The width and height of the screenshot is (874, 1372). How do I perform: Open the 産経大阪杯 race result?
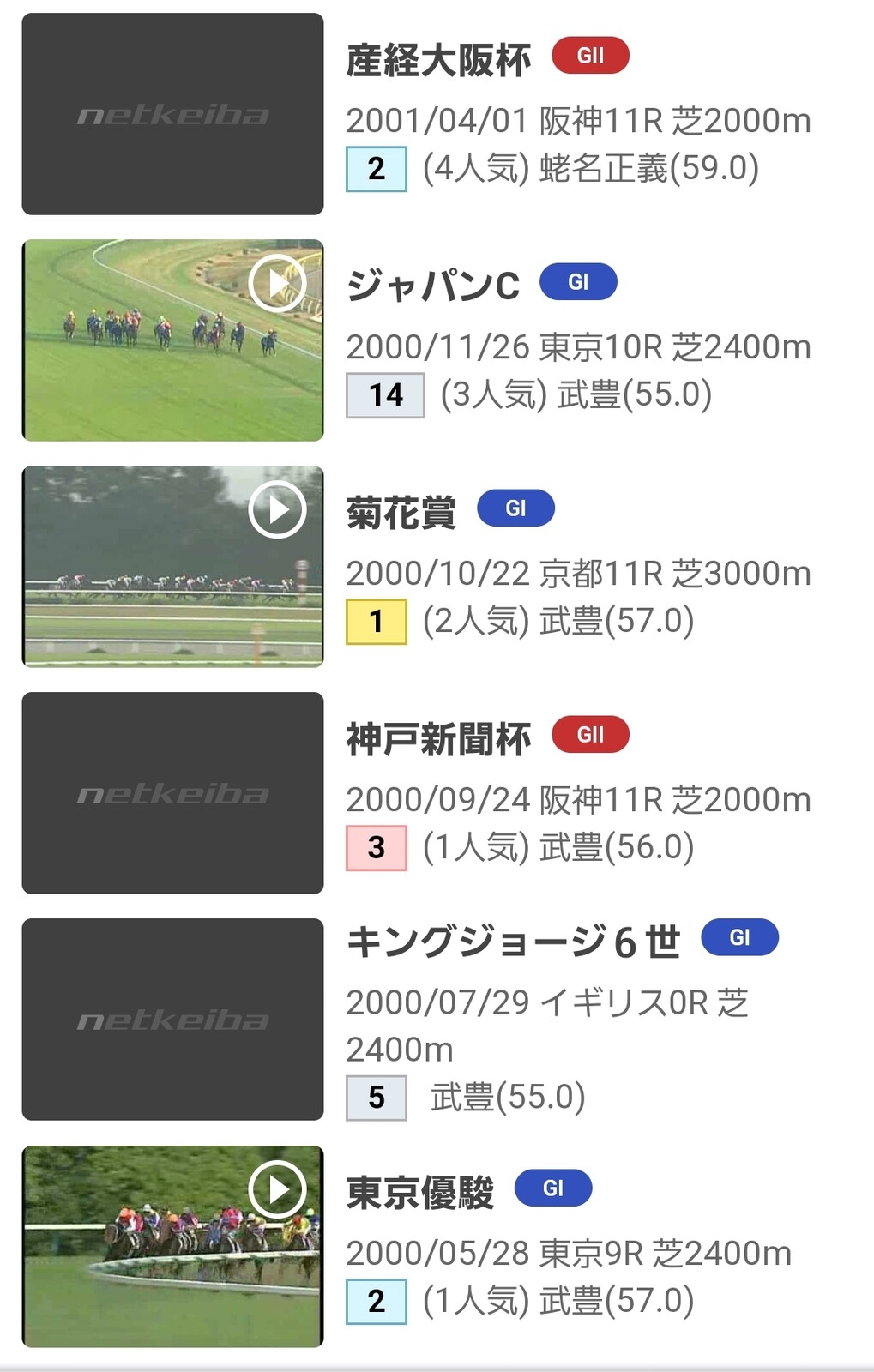click(438, 60)
